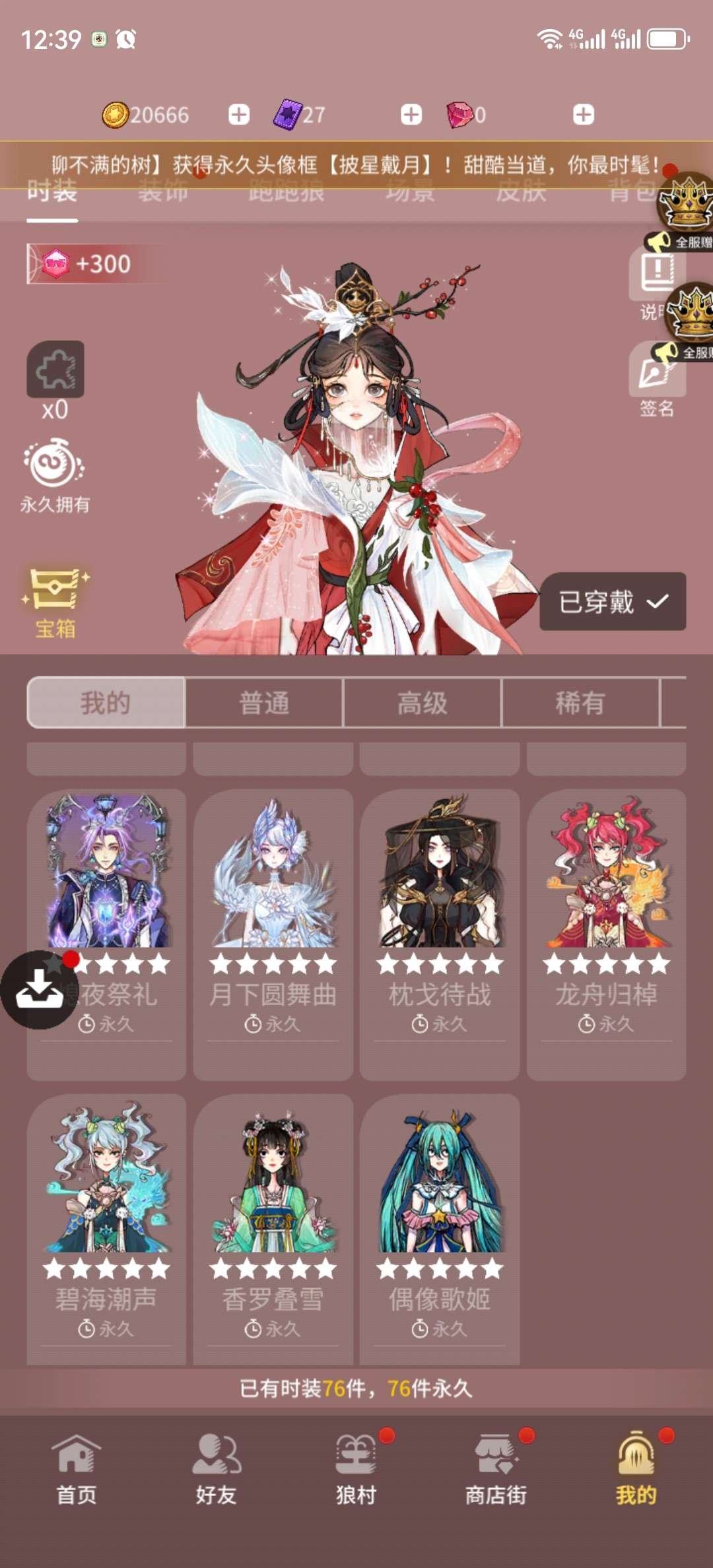
Task: Tap the 已穿戴 button
Action: tap(613, 601)
